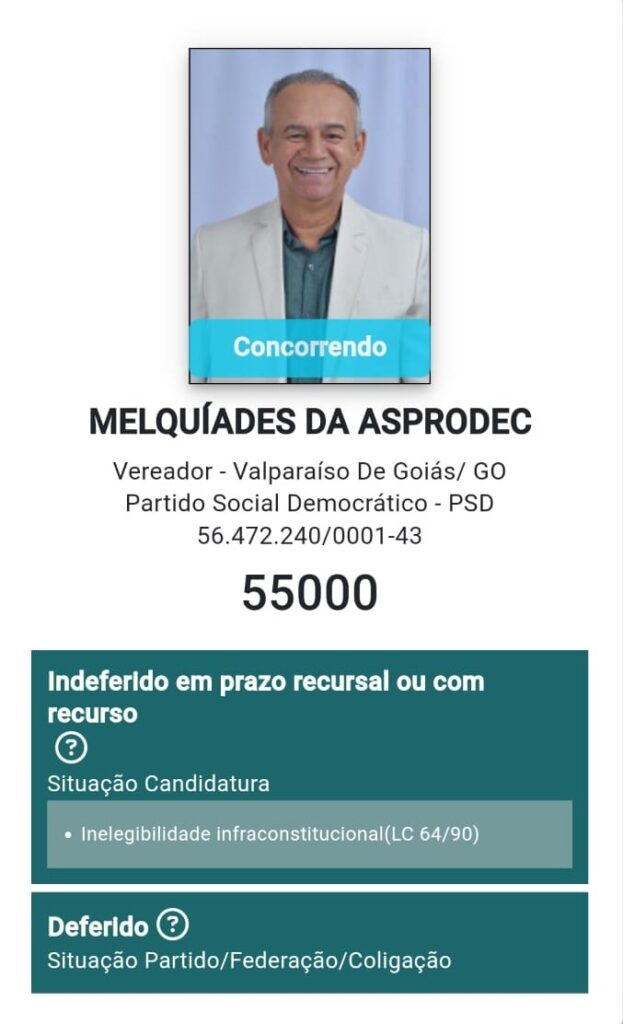Open help icon under Indeferido status
The width and height of the screenshot is (623, 1024).
(x=71, y=747)
